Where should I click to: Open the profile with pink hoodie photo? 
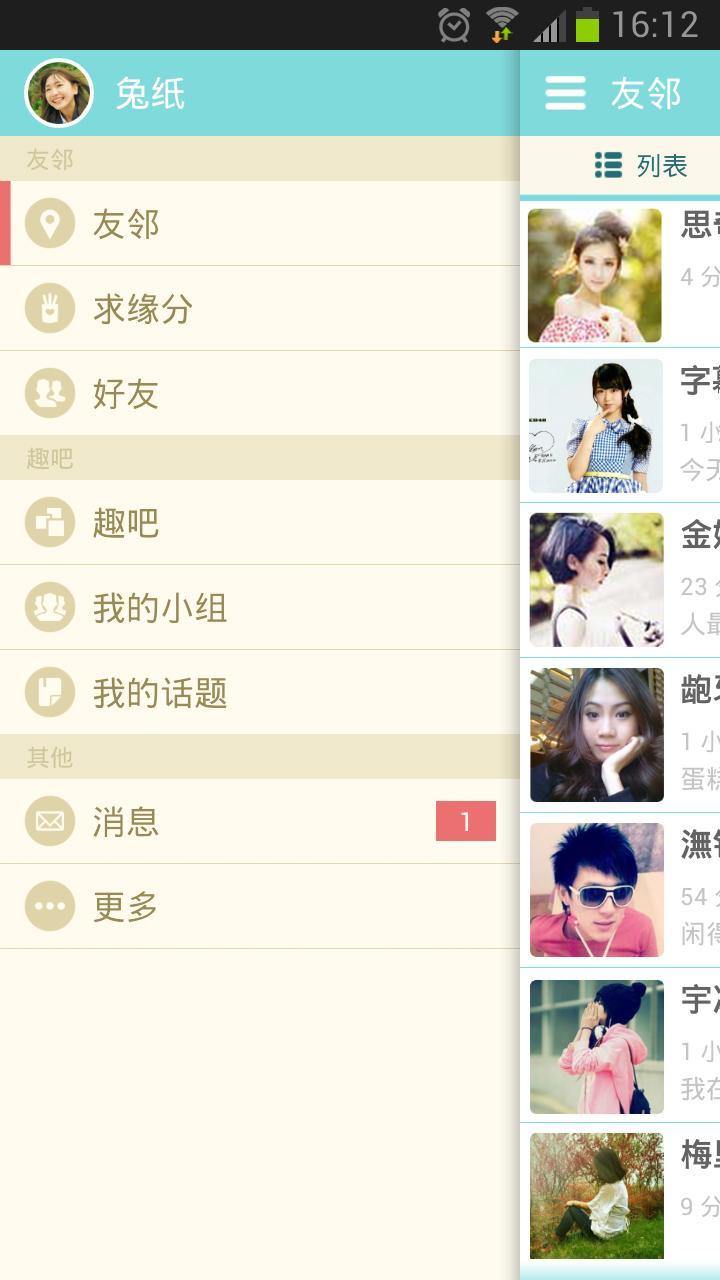coord(597,1046)
